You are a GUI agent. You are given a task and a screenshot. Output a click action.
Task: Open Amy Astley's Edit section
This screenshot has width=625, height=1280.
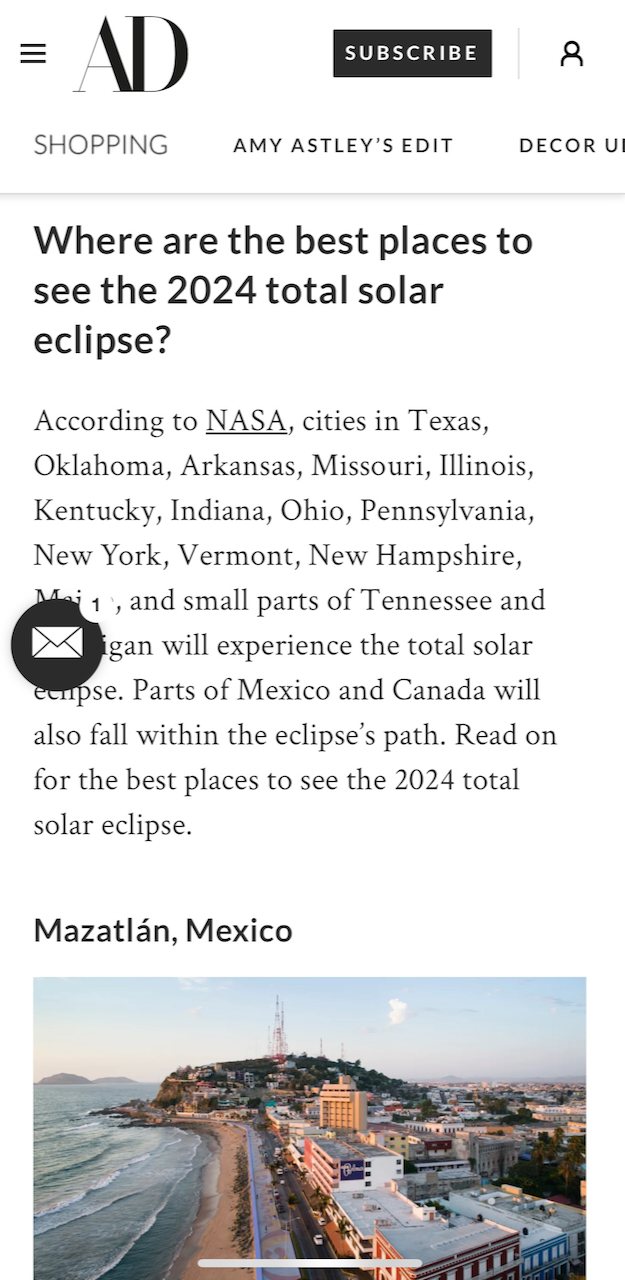click(x=343, y=146)
